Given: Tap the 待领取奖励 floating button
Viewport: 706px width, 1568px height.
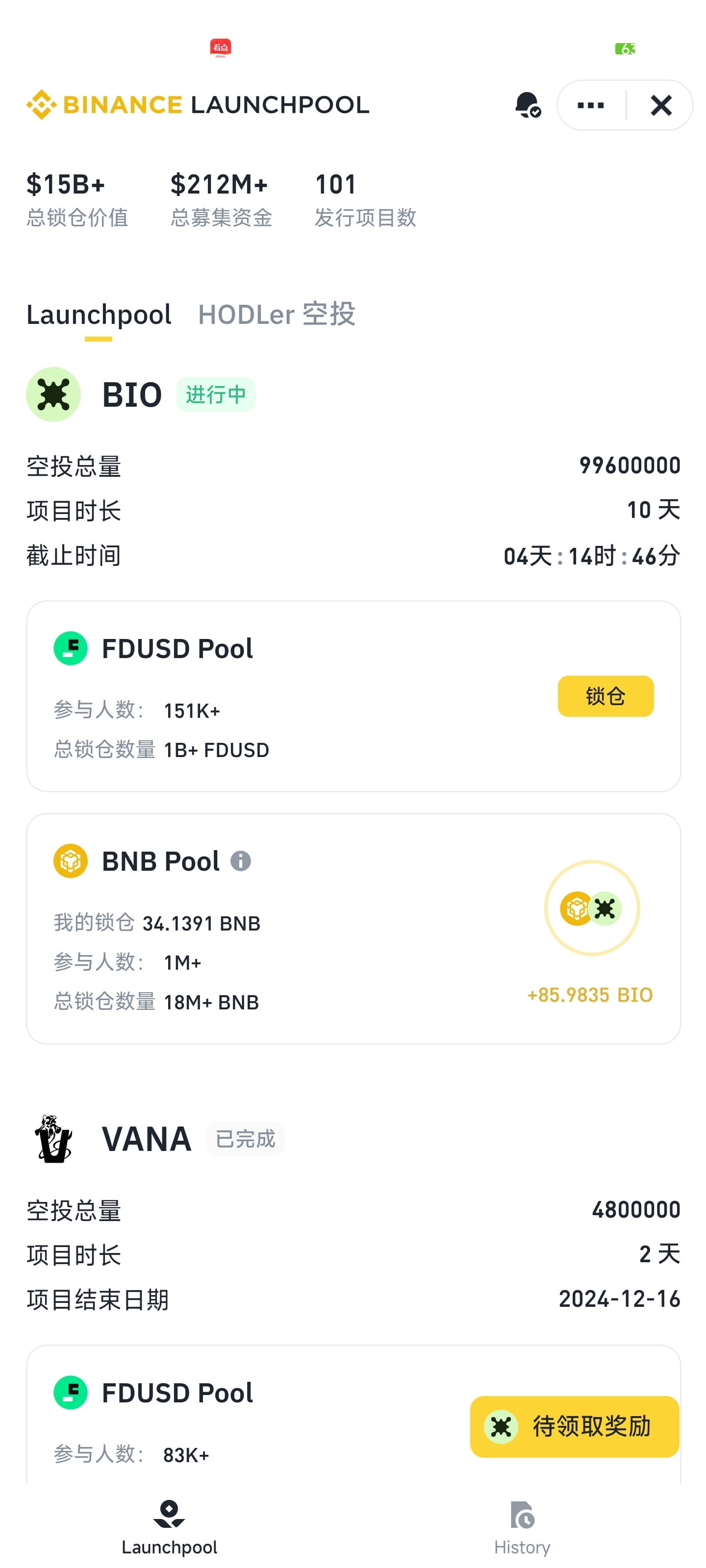Looking at the screenshot, I should (575, 1426).
